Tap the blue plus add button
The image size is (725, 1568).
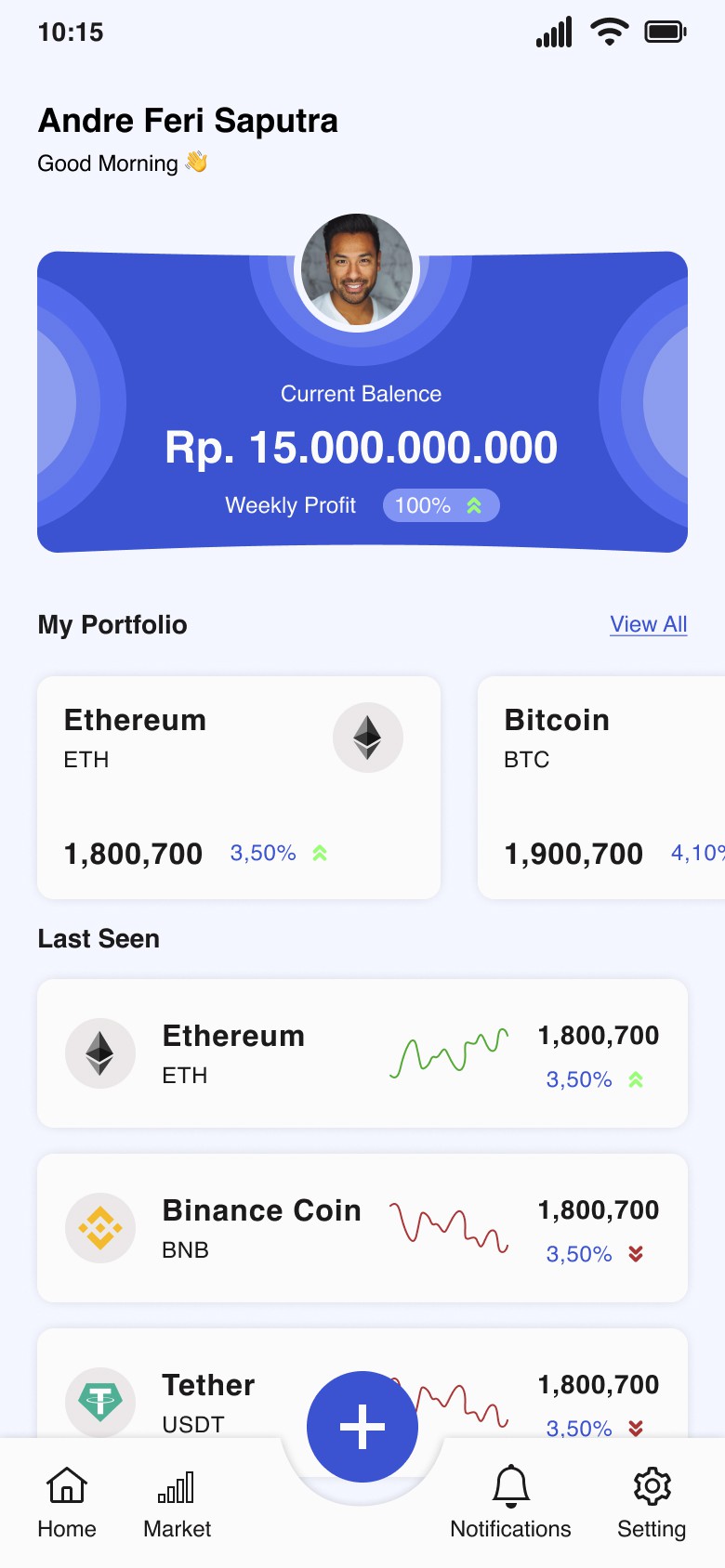coord(362,1426)
